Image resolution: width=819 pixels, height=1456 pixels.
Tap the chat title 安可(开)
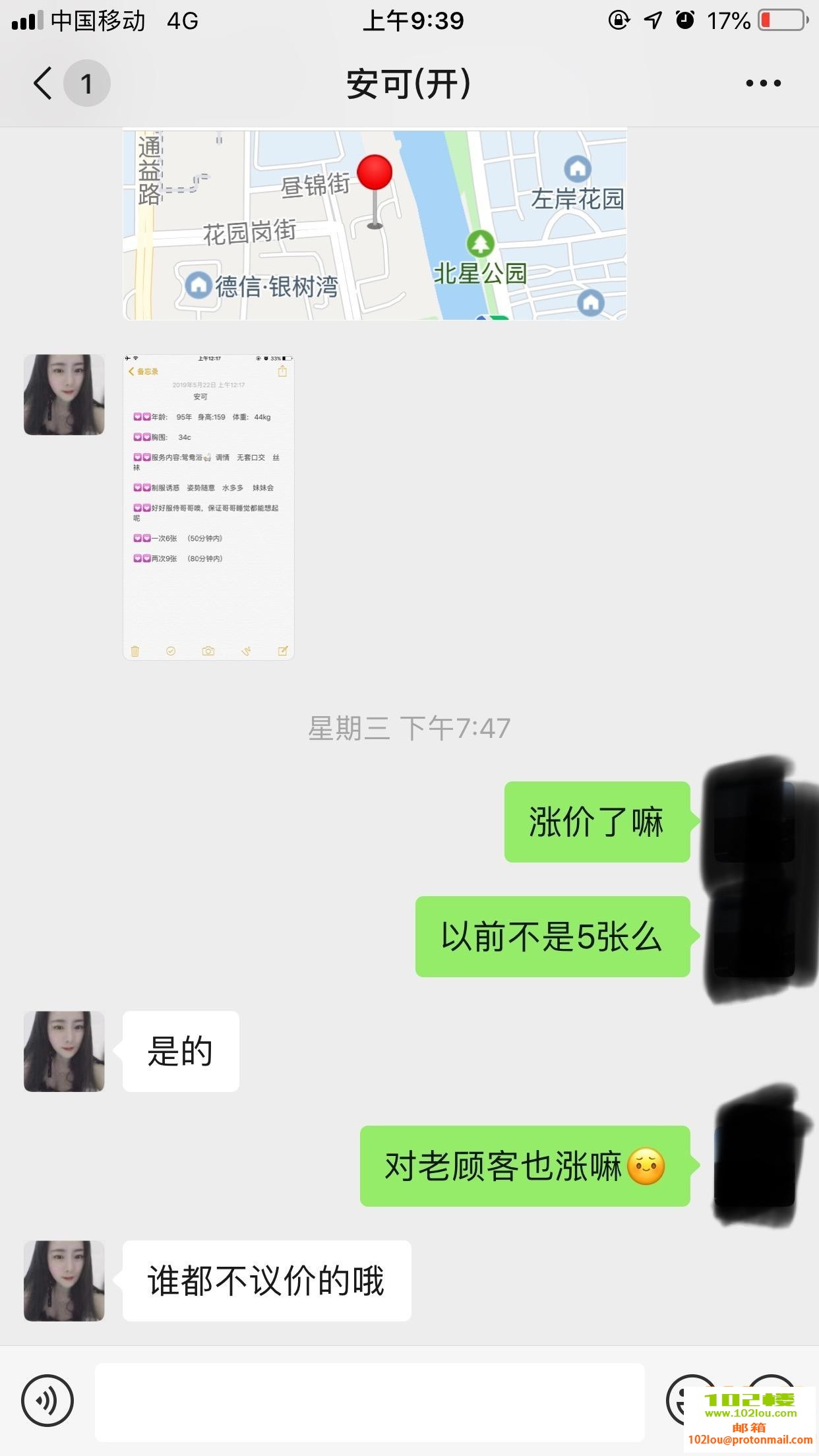click(409, 83)
